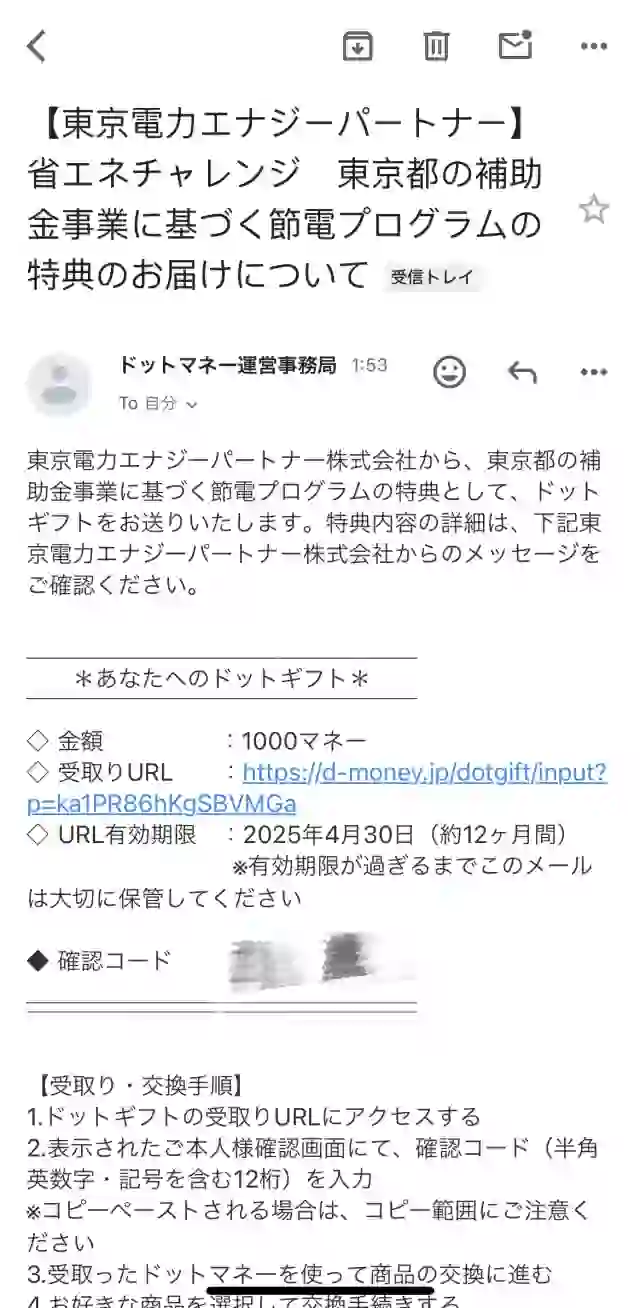Delete this email with the trash icon
The width and height of the screenshot is (640, 1308).
click(x=436, y=46)
